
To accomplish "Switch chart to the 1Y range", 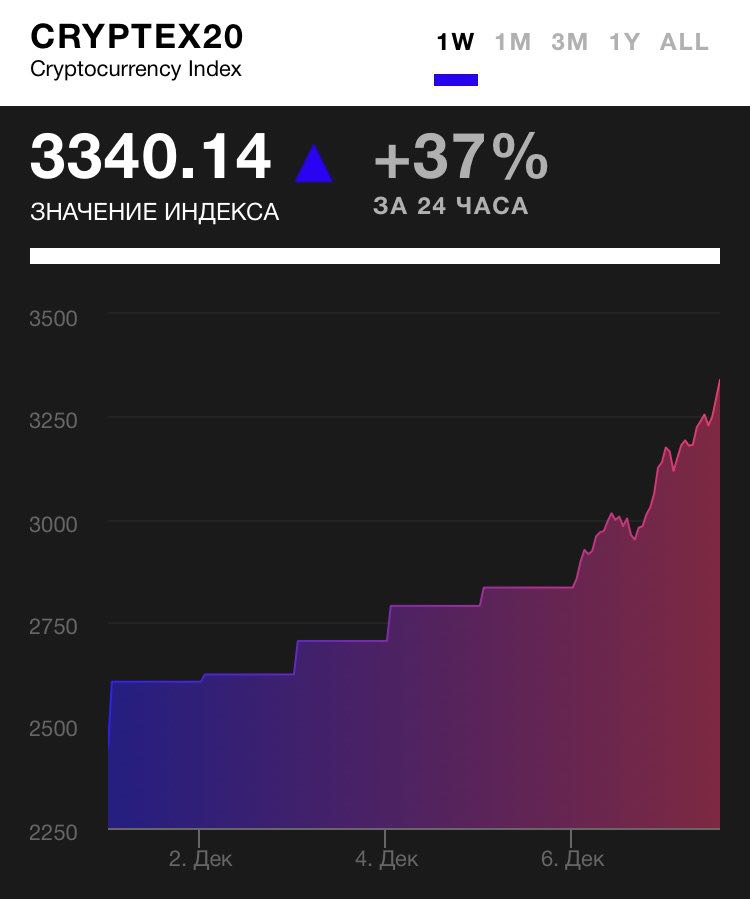I will point(624,43).
